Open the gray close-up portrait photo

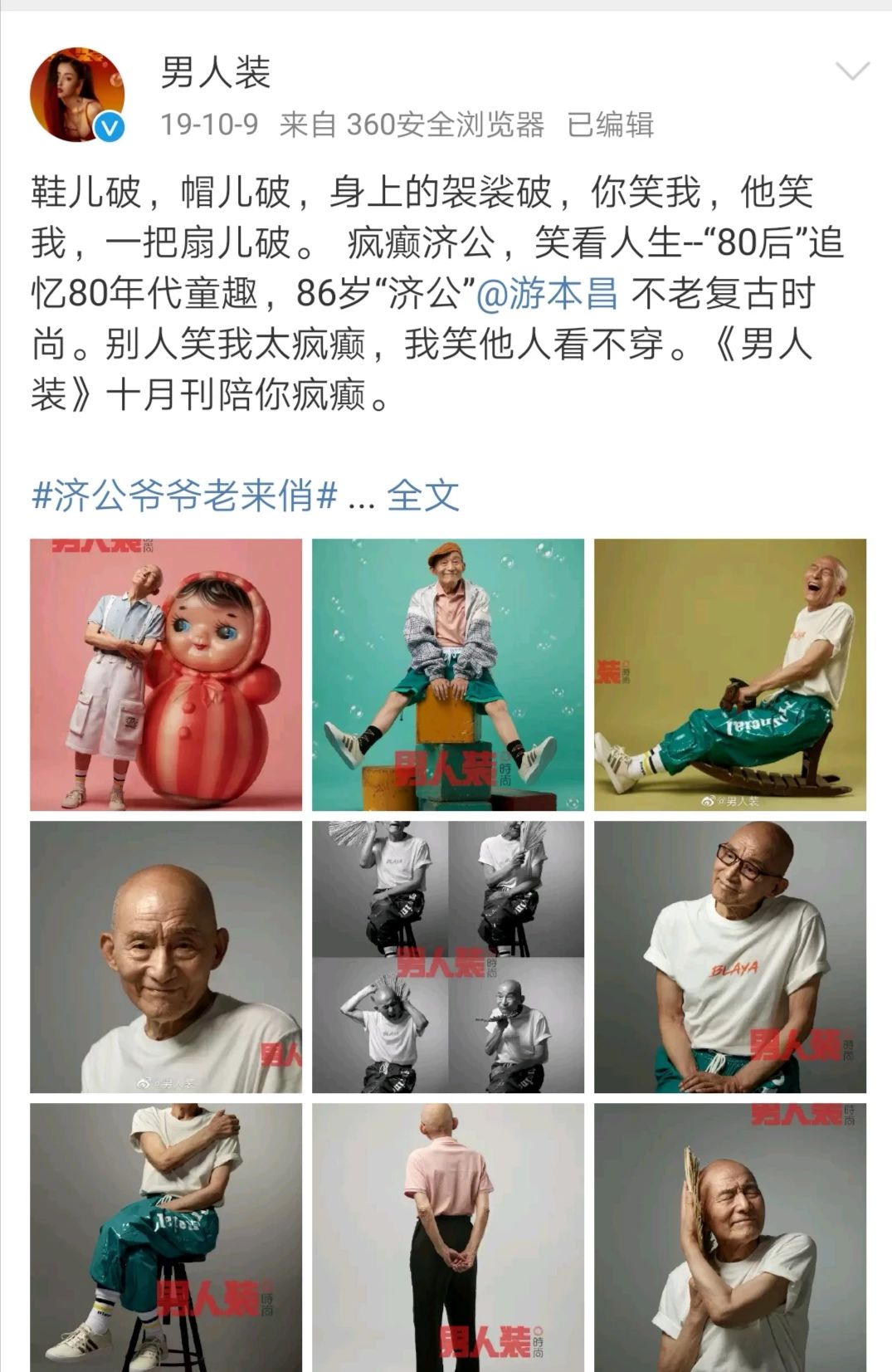(166, 956)
